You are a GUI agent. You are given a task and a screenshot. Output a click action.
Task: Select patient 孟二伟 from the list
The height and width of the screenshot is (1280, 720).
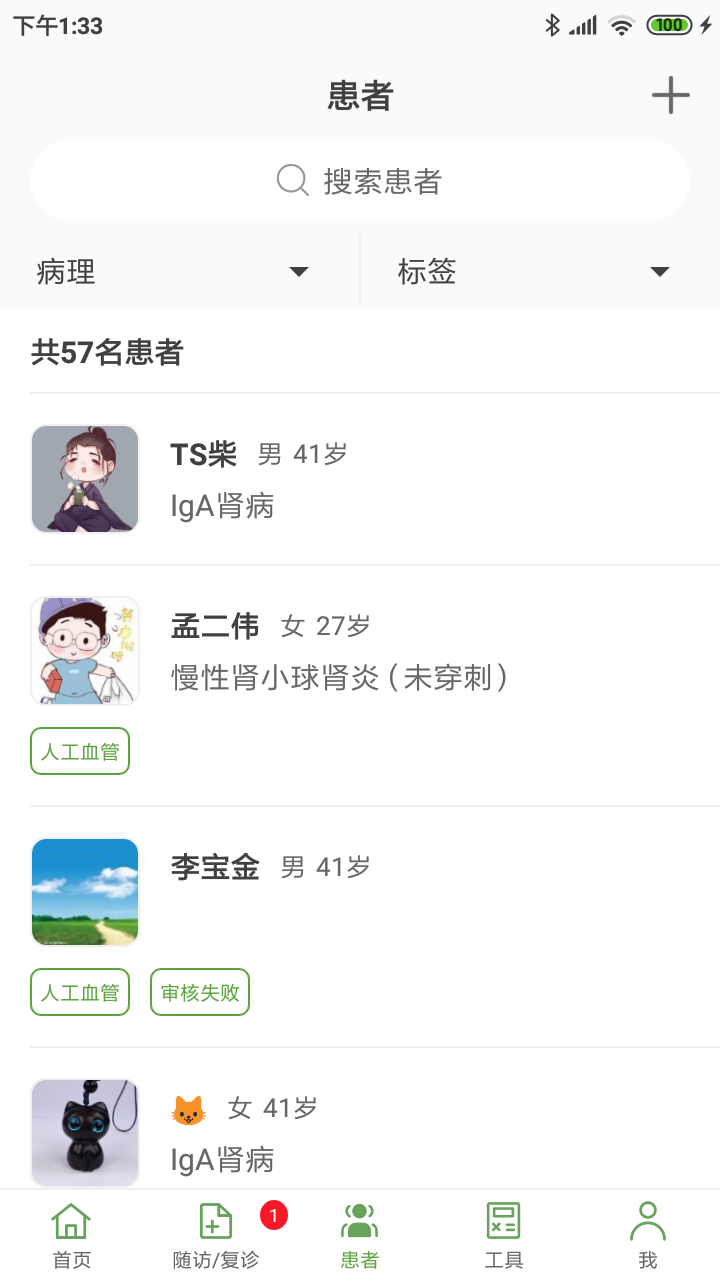coord(360,650)
